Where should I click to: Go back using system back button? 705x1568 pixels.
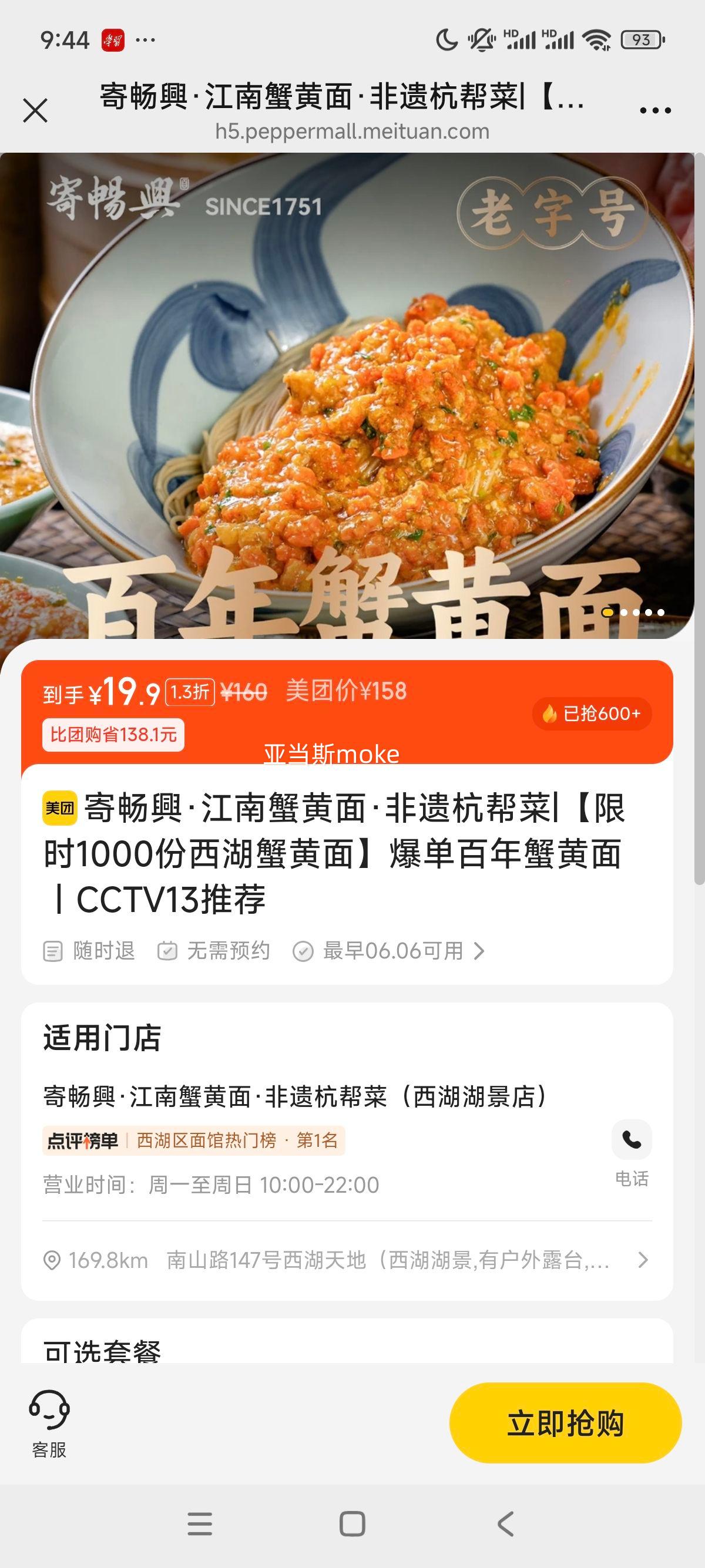click(x=505, y=1524)
